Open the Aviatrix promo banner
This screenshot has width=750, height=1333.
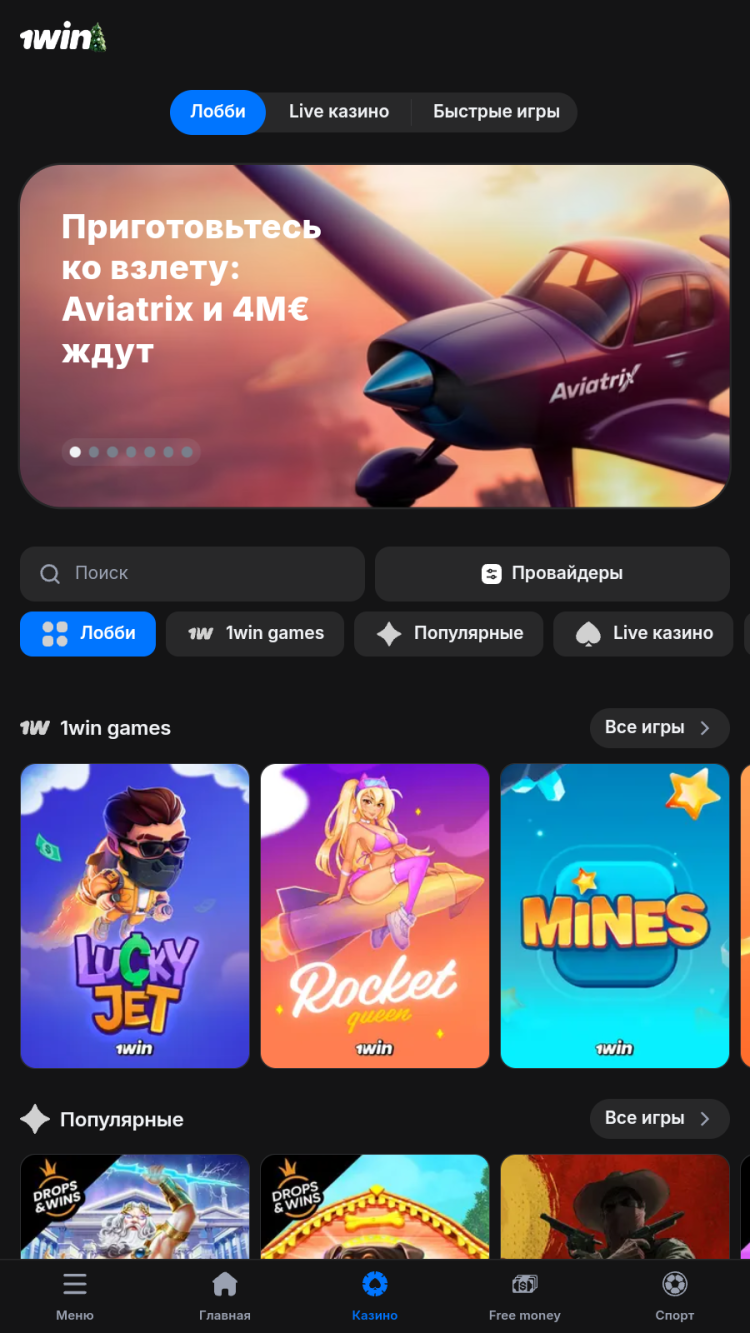[x=374, y=336]
